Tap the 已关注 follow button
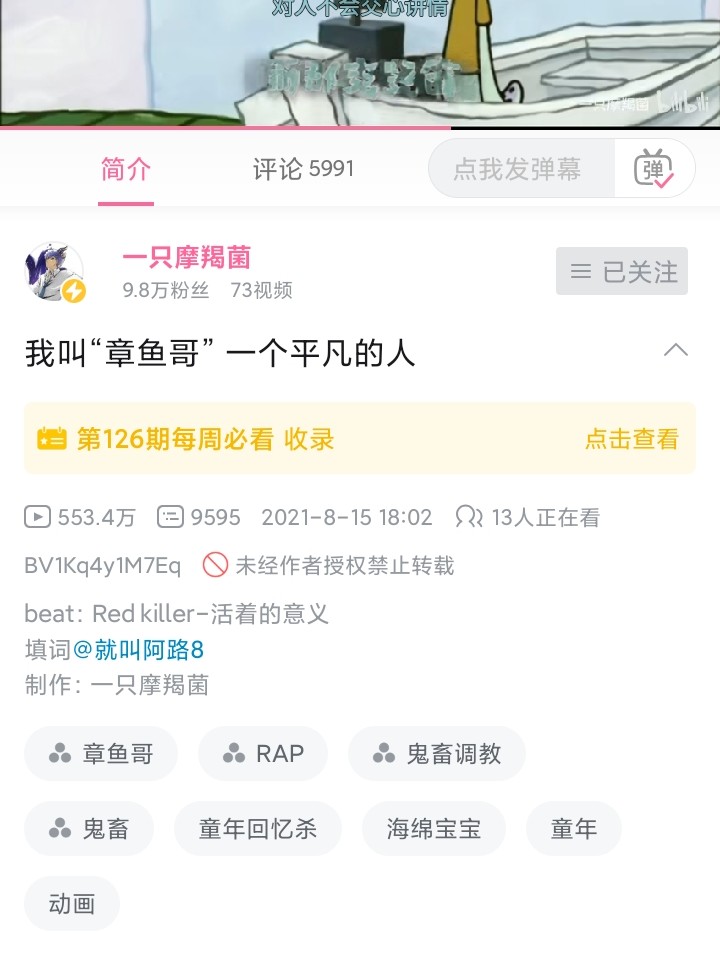 (x=622, y=271)
